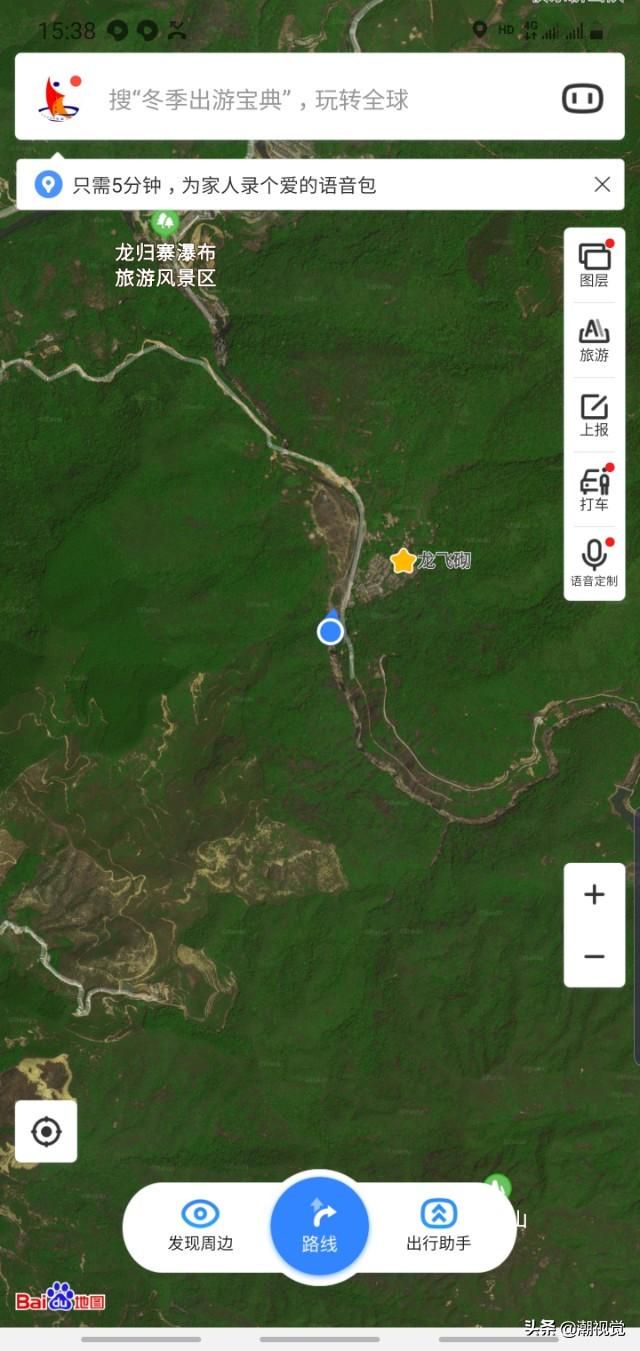Open the 旅游 travel mode
Image resolution: width=640 pixels, height=1351 pixels.
pos(594,340)
